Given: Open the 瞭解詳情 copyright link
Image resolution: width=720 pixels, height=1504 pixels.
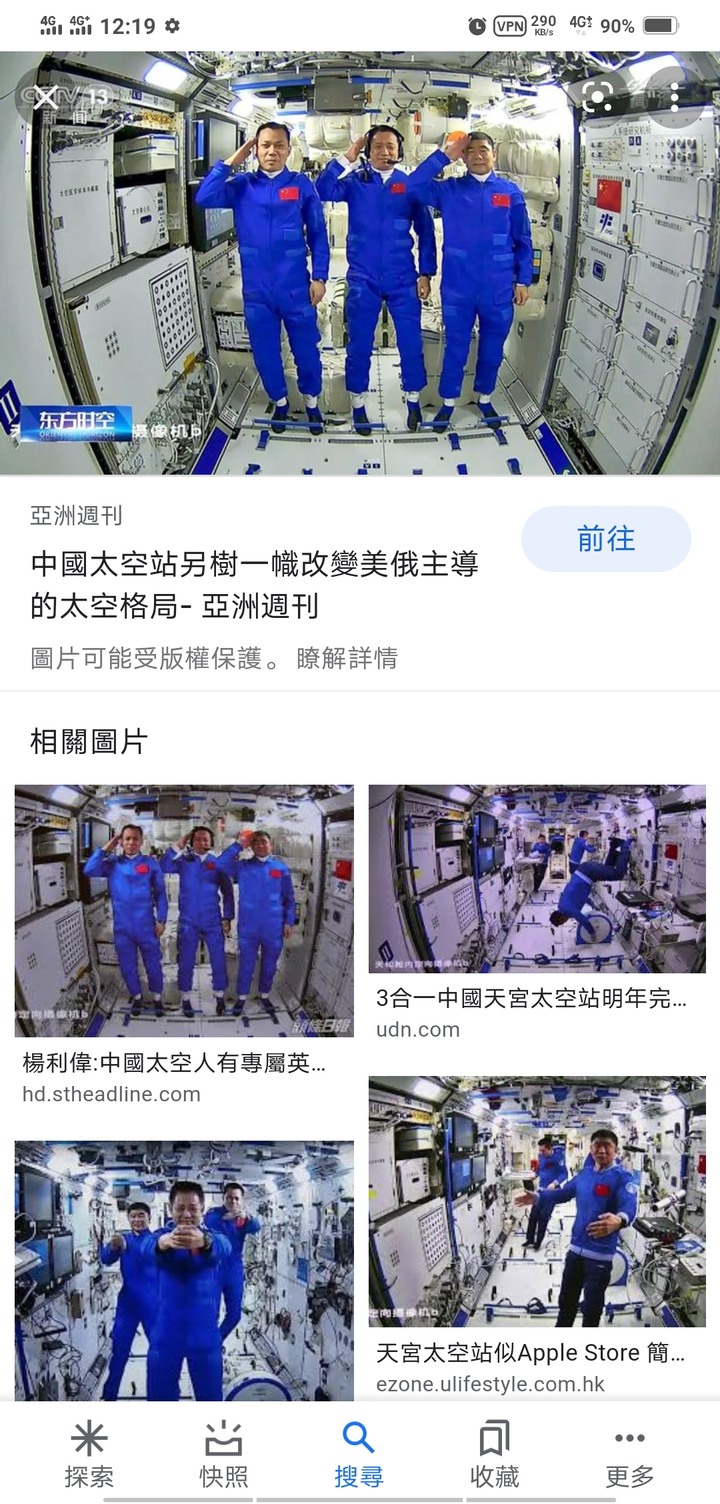Looking at the screenshot, I should (x=347, y=657).
